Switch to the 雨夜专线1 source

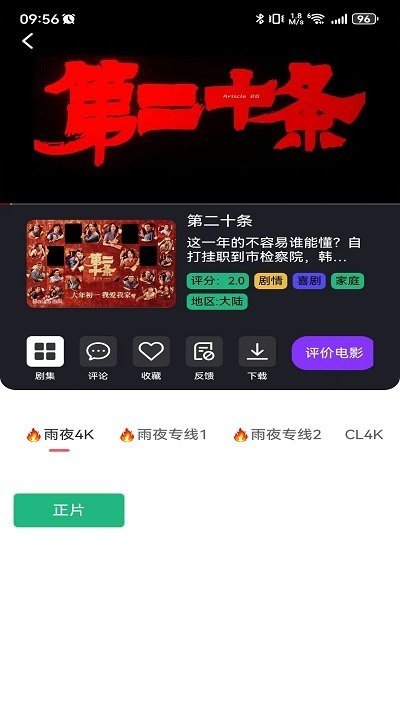pyautogui.click(x=163, y=435)
